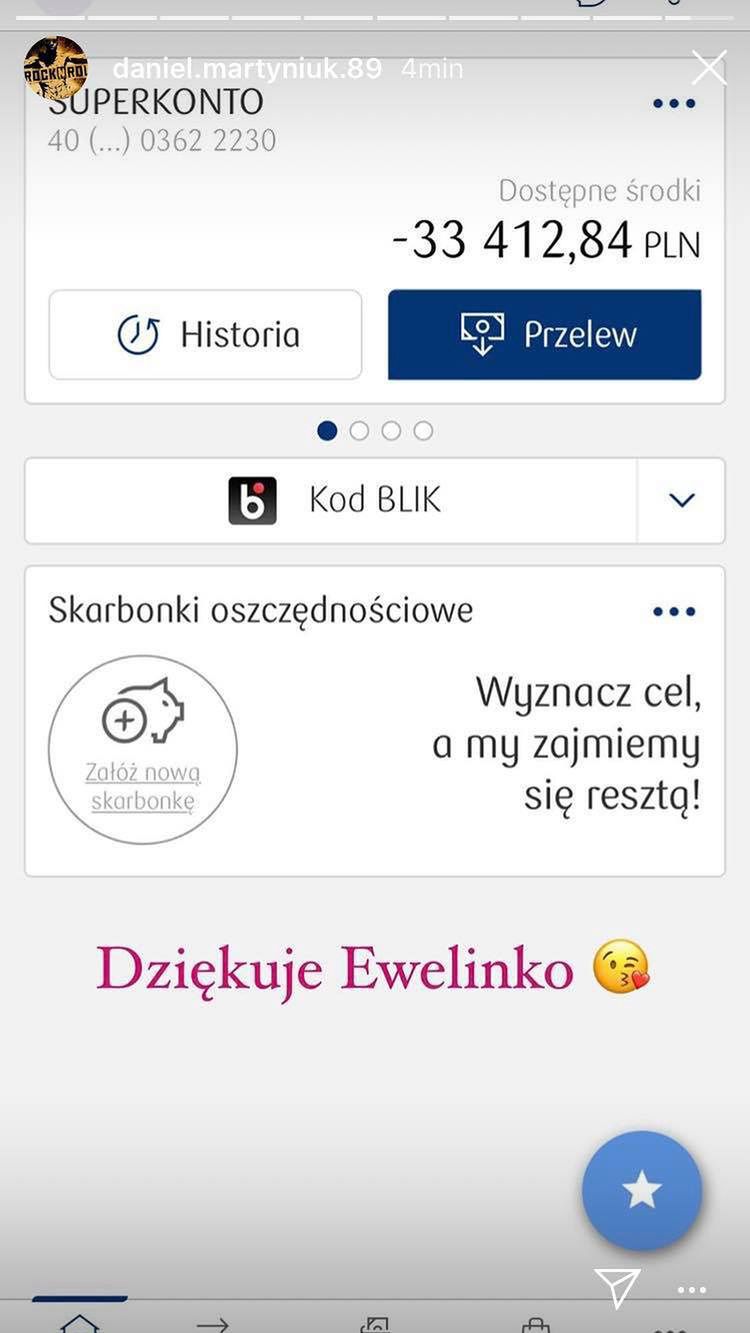Select the fourth carousel indicator dot
The width and height of the screenshot is (750, 1333).
423,430
